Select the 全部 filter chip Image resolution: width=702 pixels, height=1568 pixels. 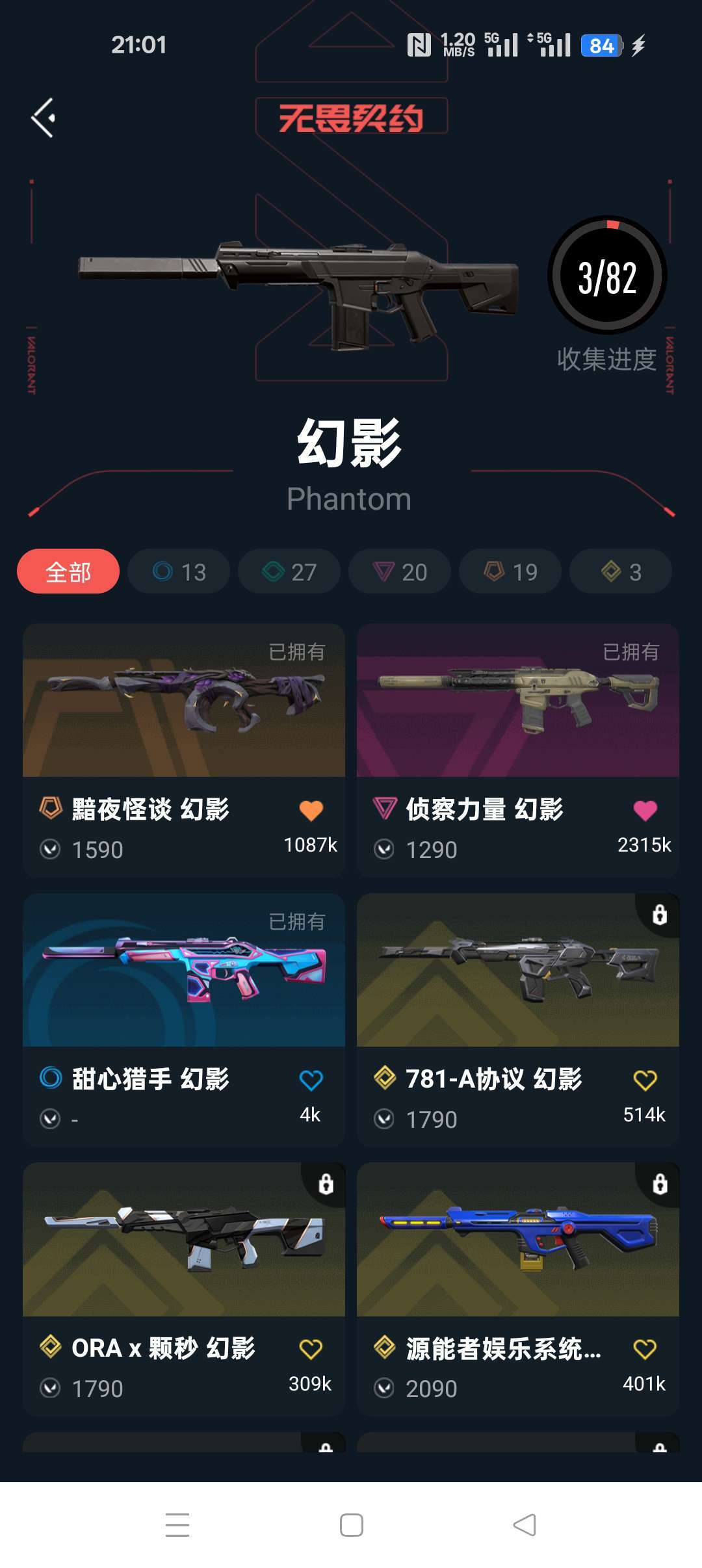pos(68,571)
